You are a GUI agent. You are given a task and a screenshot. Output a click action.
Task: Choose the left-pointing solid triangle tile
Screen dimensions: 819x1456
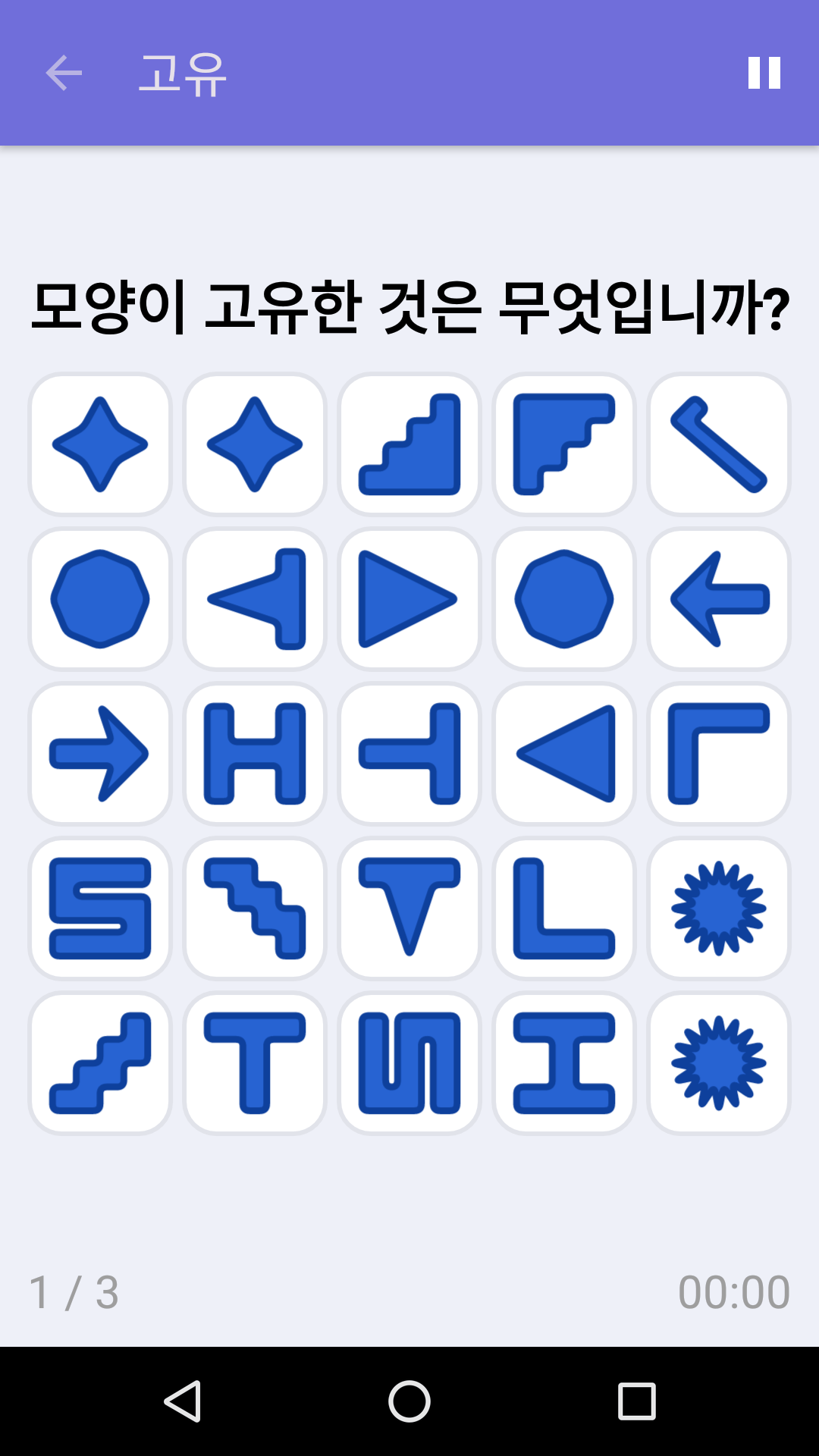pyautogui.click(x=563, y=754)
